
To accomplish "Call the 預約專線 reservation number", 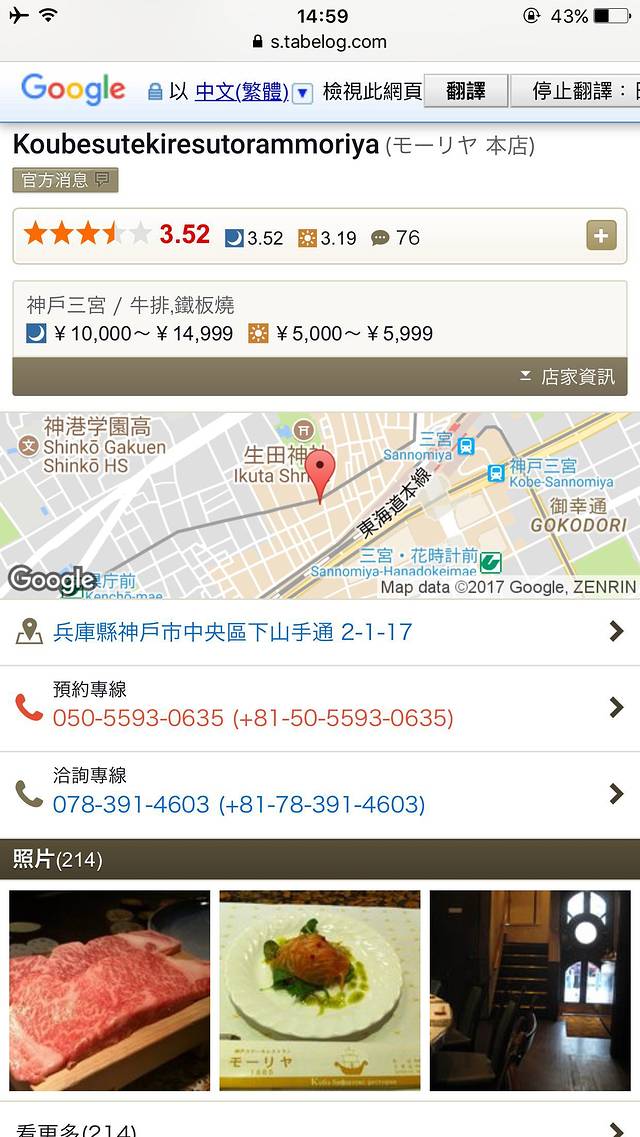I will (x=252, y=718).
